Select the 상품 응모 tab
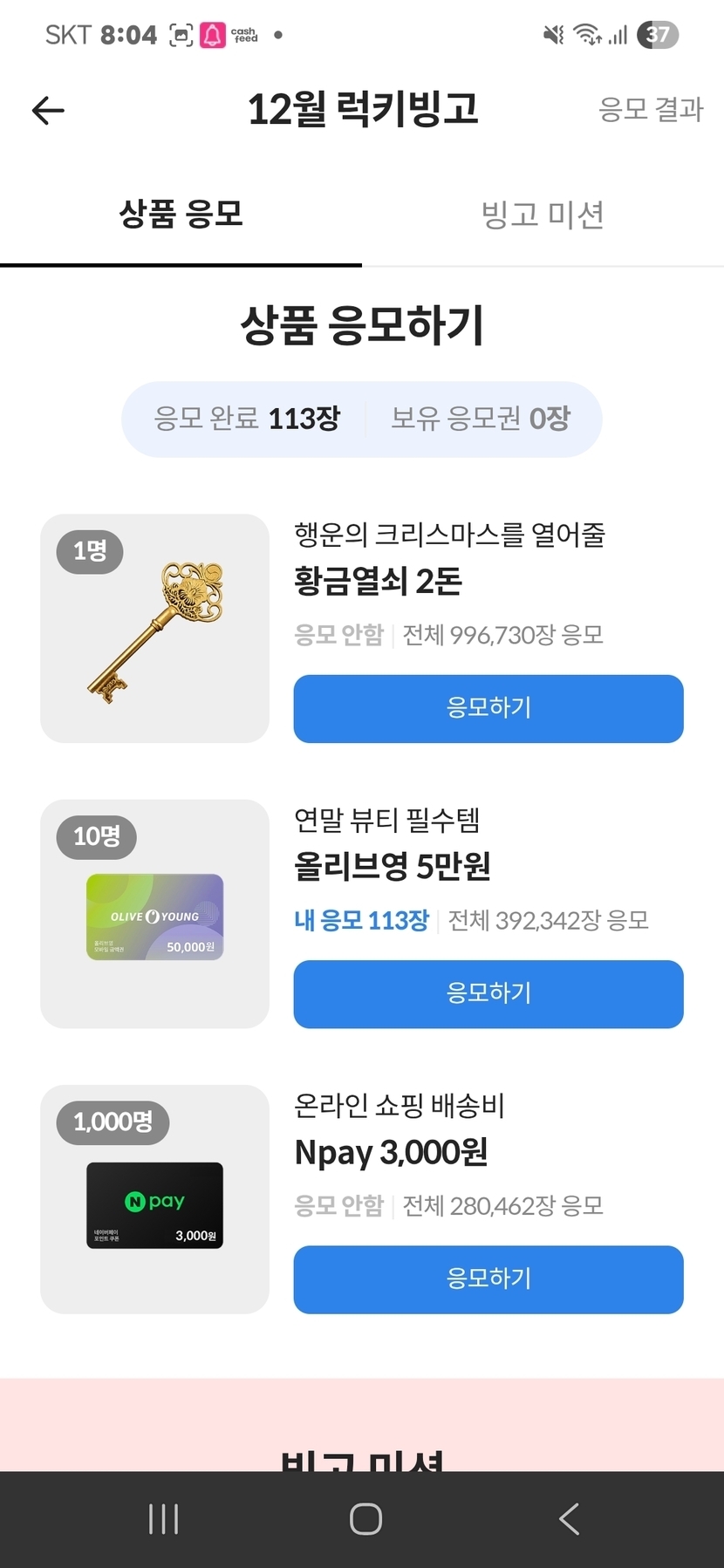724x1568 pixels. (181, 215)
